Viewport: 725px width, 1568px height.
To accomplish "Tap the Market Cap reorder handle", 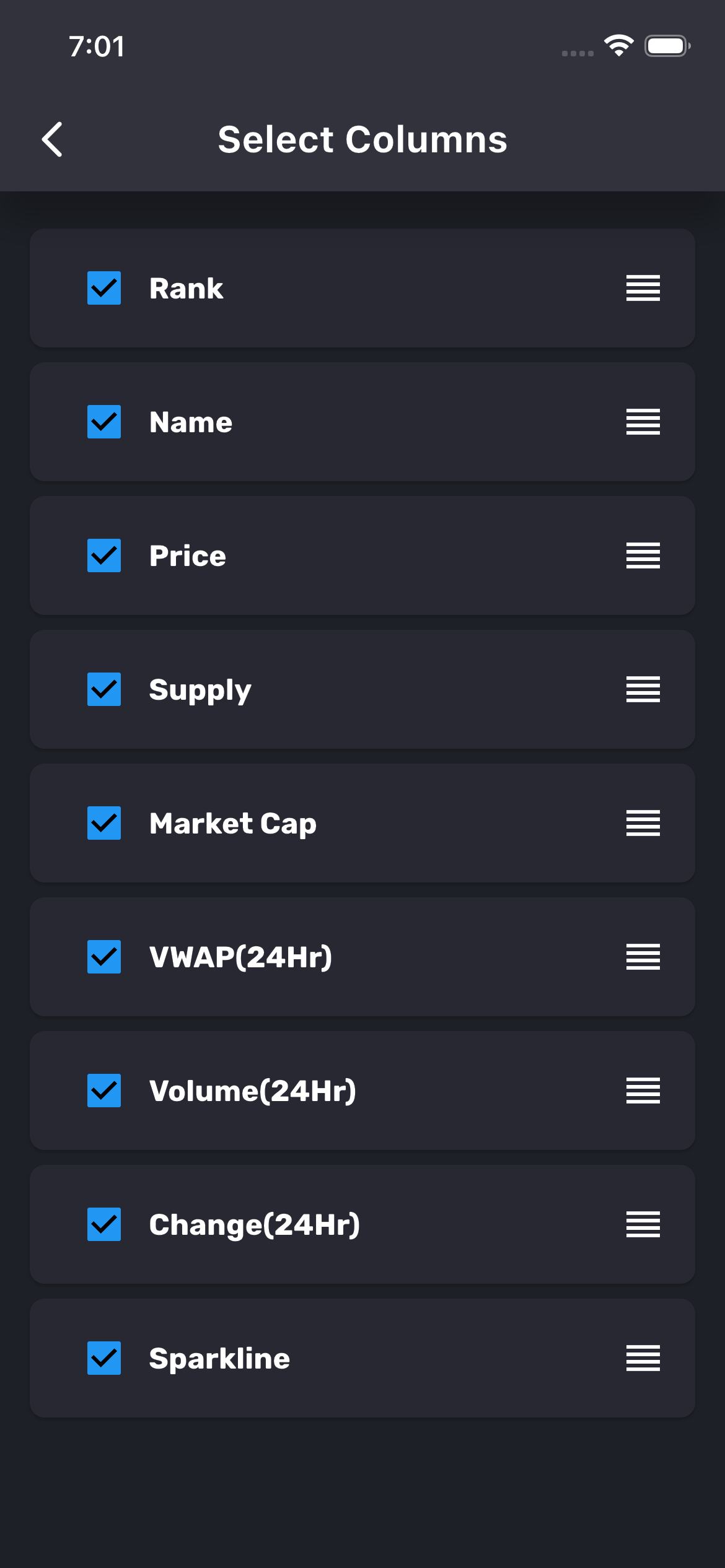I will pyautogui.click(x=643, y=823).
